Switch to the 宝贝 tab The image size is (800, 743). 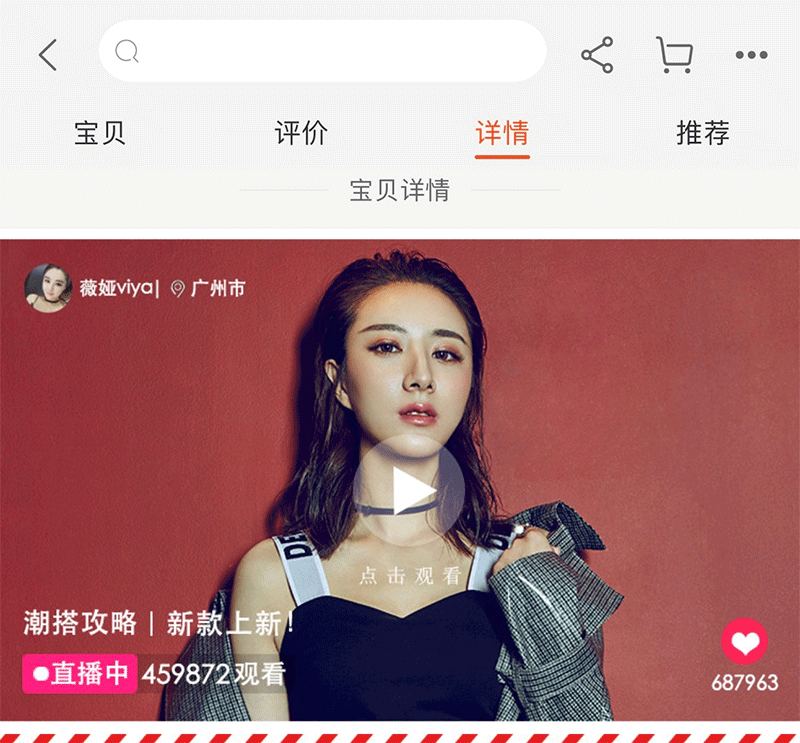tap(100, 133)
